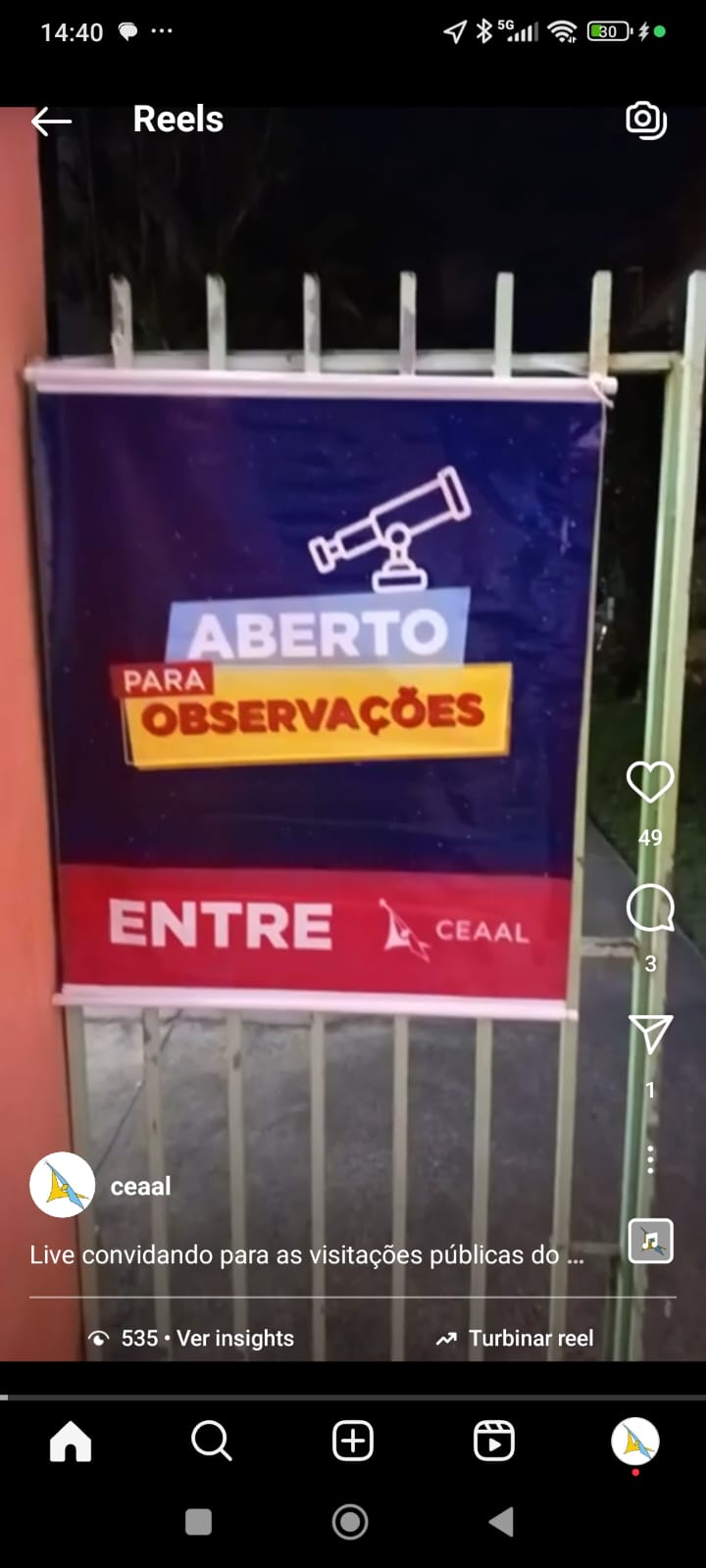Open the camera to create a reel

pos(646,121)
